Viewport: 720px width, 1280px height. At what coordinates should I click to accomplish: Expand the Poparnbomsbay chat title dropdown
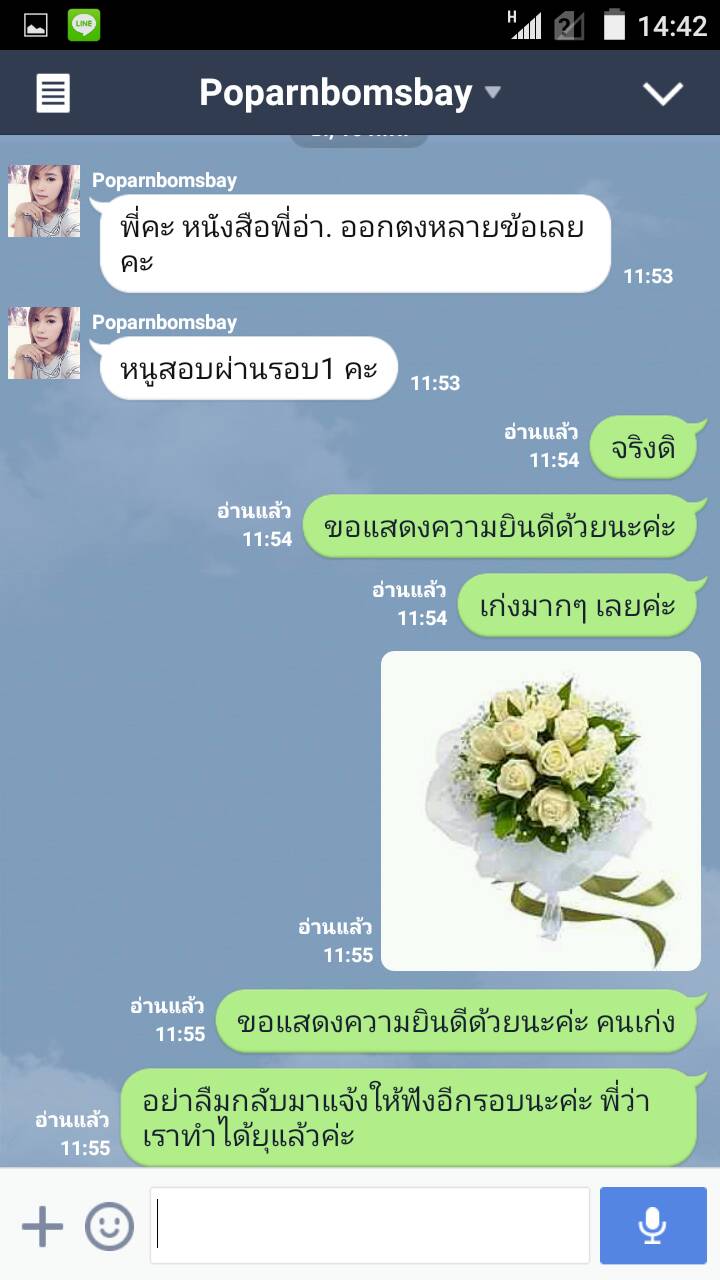click(x=492, y=93)
